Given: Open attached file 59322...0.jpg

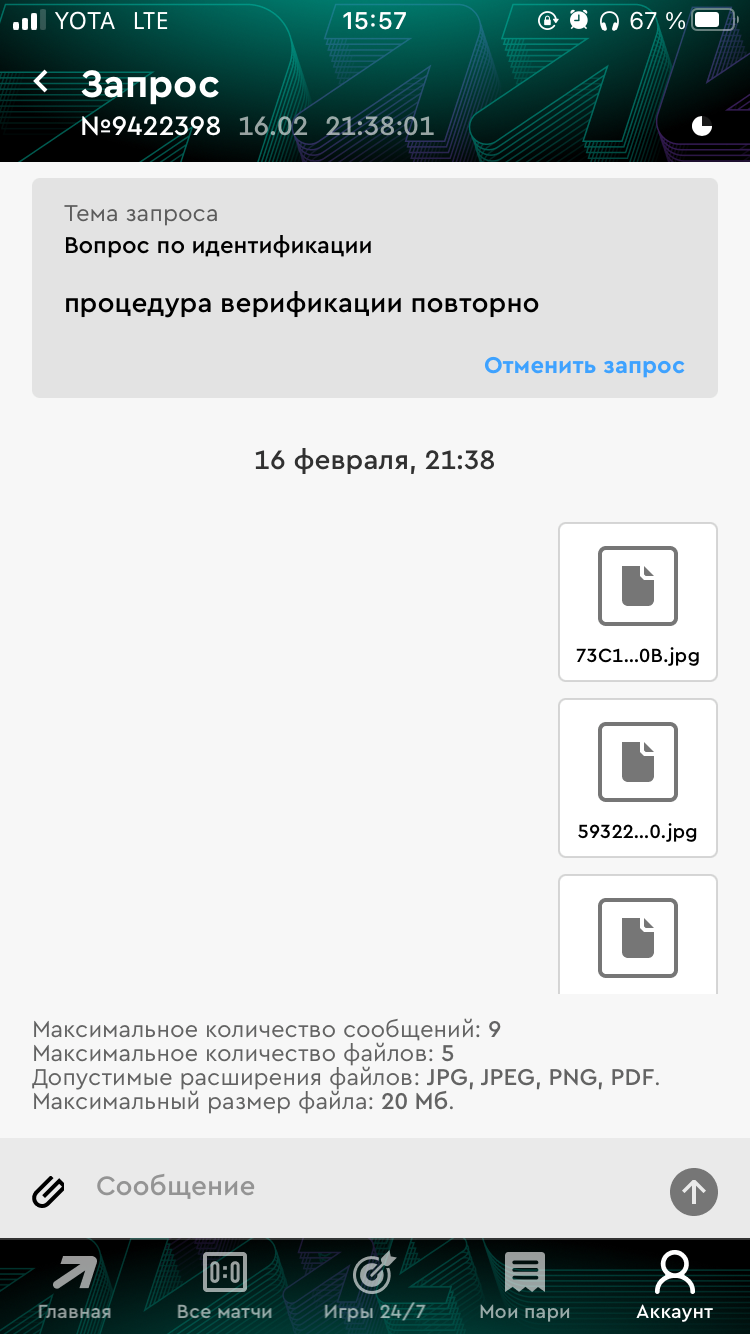Looking at the screenshot, I should click(x=637, y=778).
